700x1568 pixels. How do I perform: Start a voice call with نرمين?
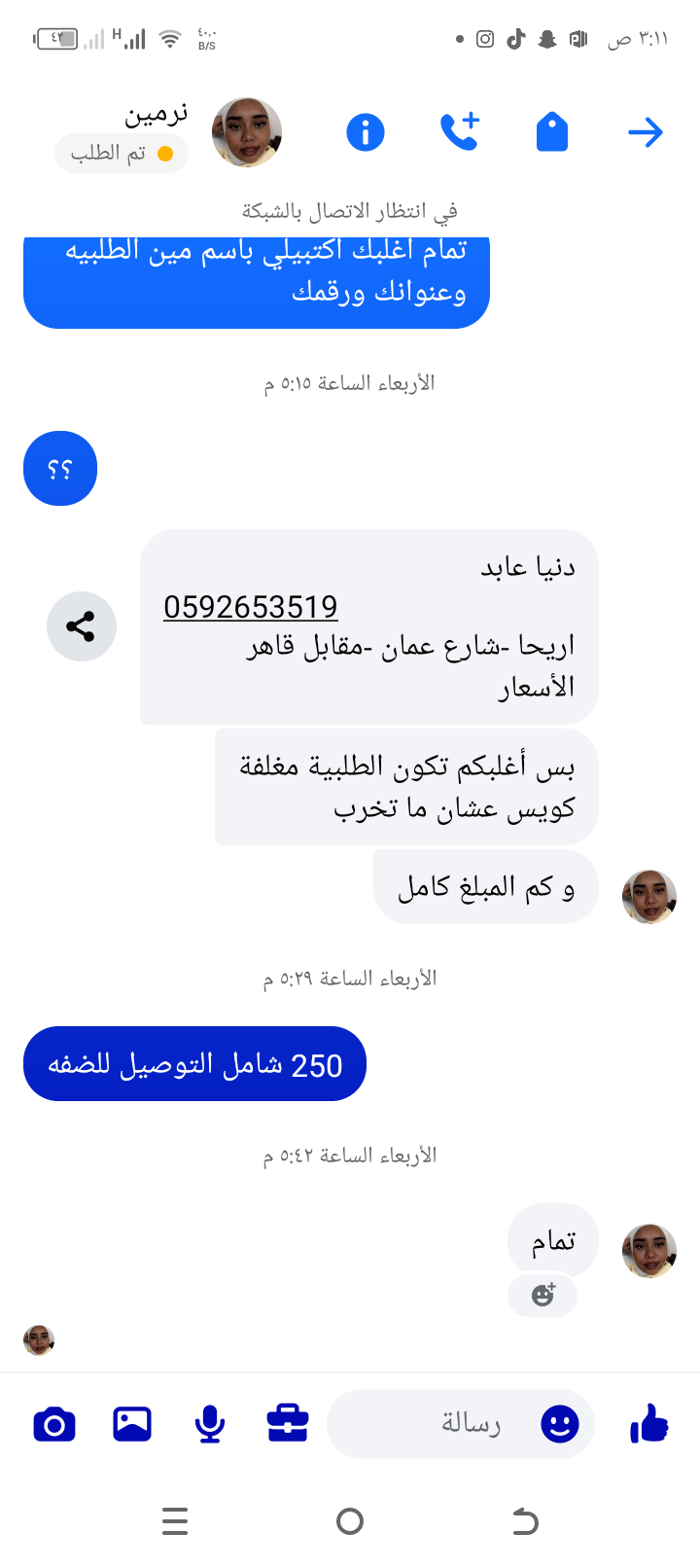coord(459,132)
